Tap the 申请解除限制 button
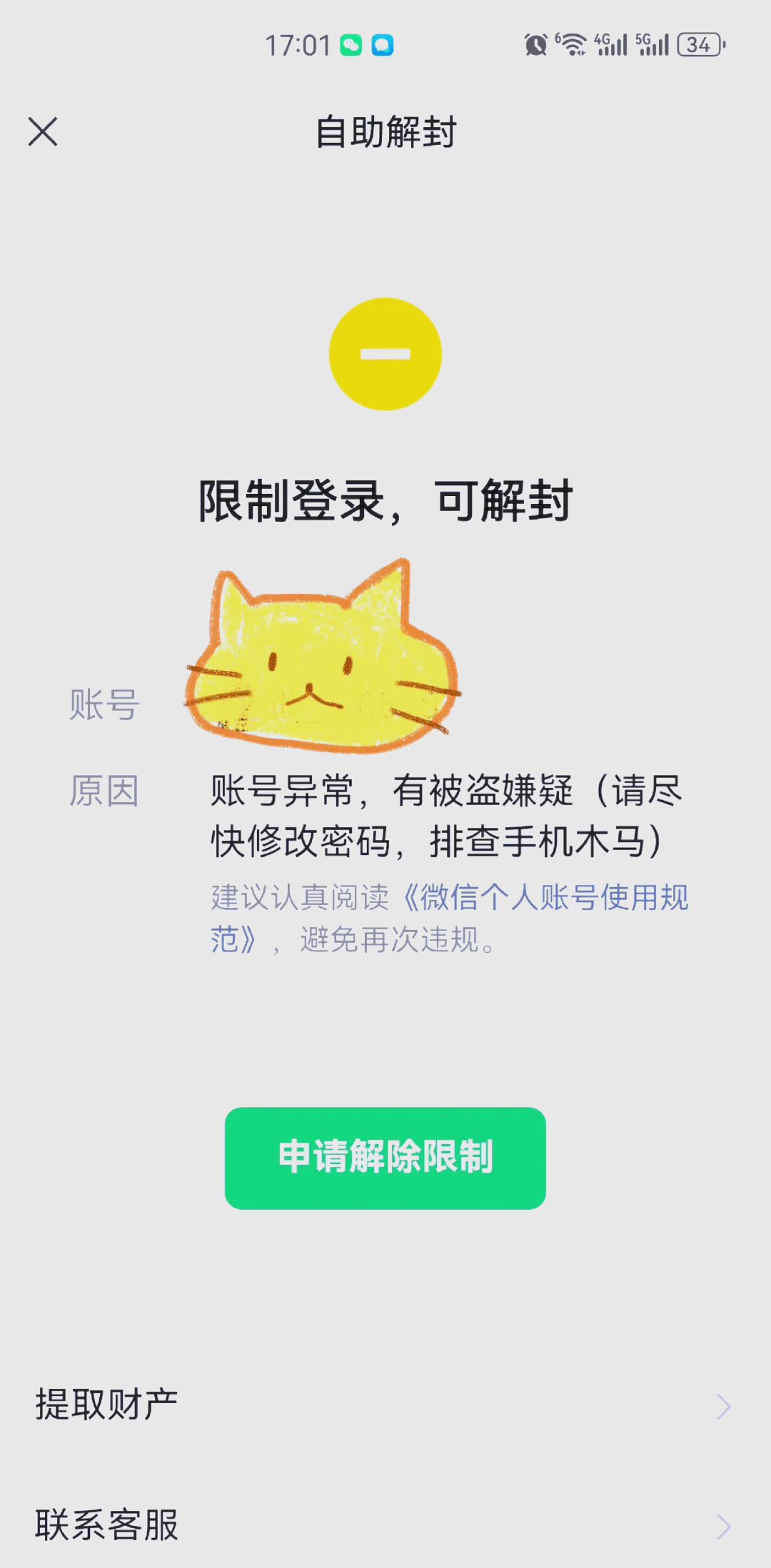This screenshot has width=771, height=1568. click(385, 1157)
